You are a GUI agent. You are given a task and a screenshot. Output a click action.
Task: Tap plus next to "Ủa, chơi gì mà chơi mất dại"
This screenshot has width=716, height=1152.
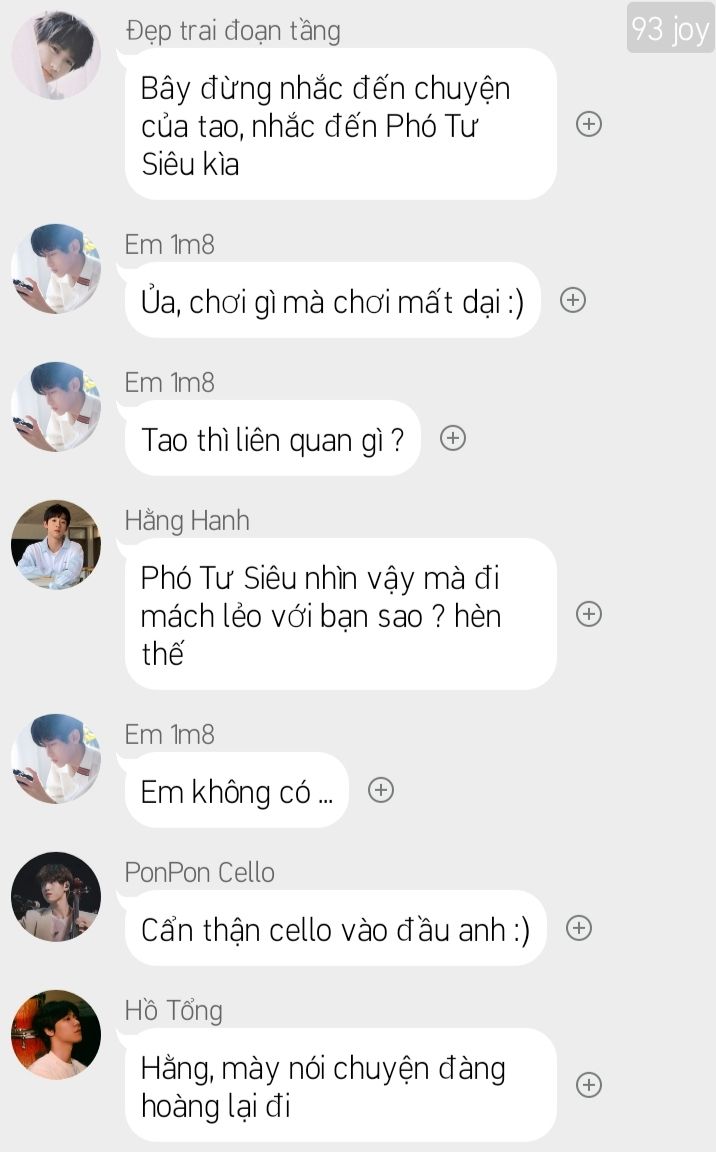572,300
